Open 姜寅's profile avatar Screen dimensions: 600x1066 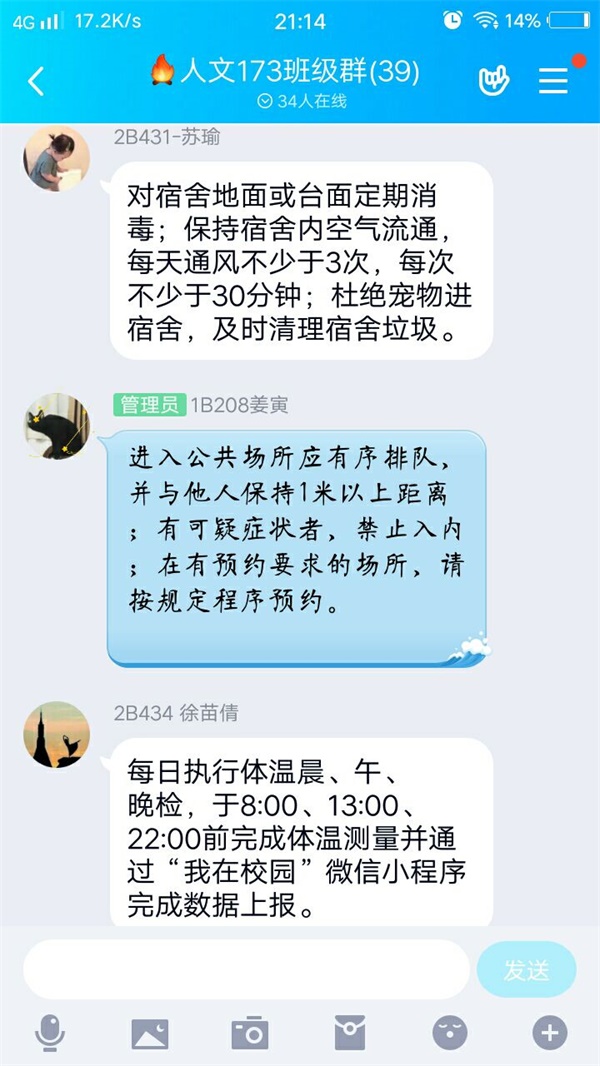tap(57, 426)
